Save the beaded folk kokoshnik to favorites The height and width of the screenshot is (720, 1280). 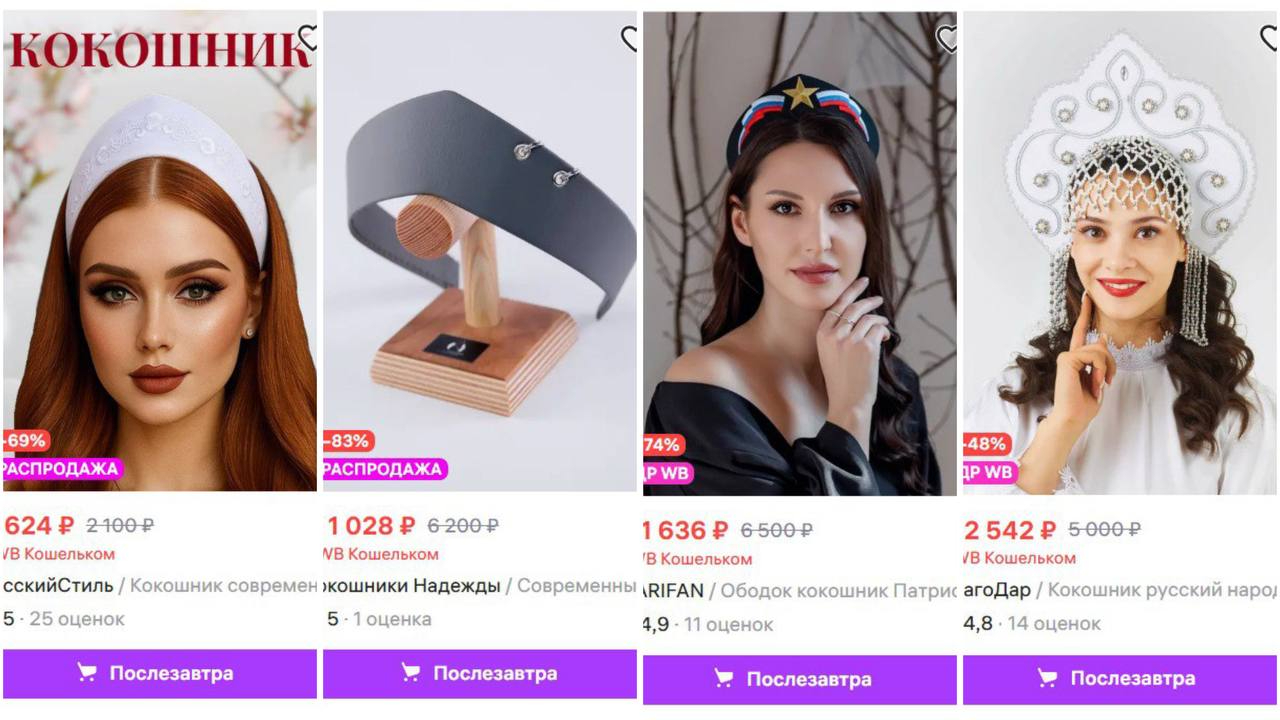(x=1268, y=38)
